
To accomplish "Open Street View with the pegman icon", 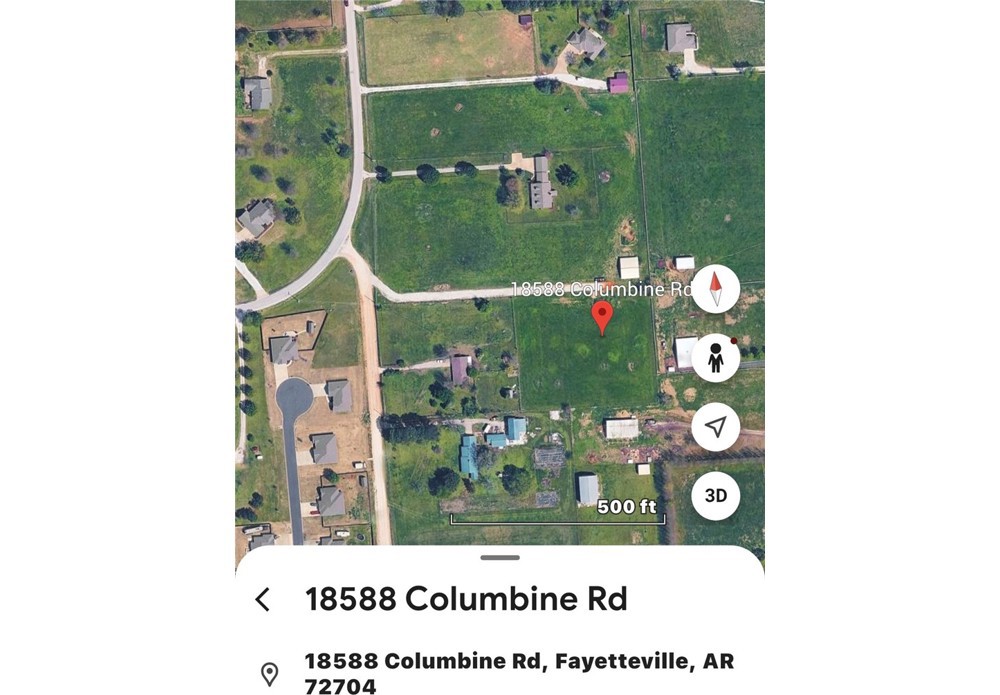I will point(715,358).
